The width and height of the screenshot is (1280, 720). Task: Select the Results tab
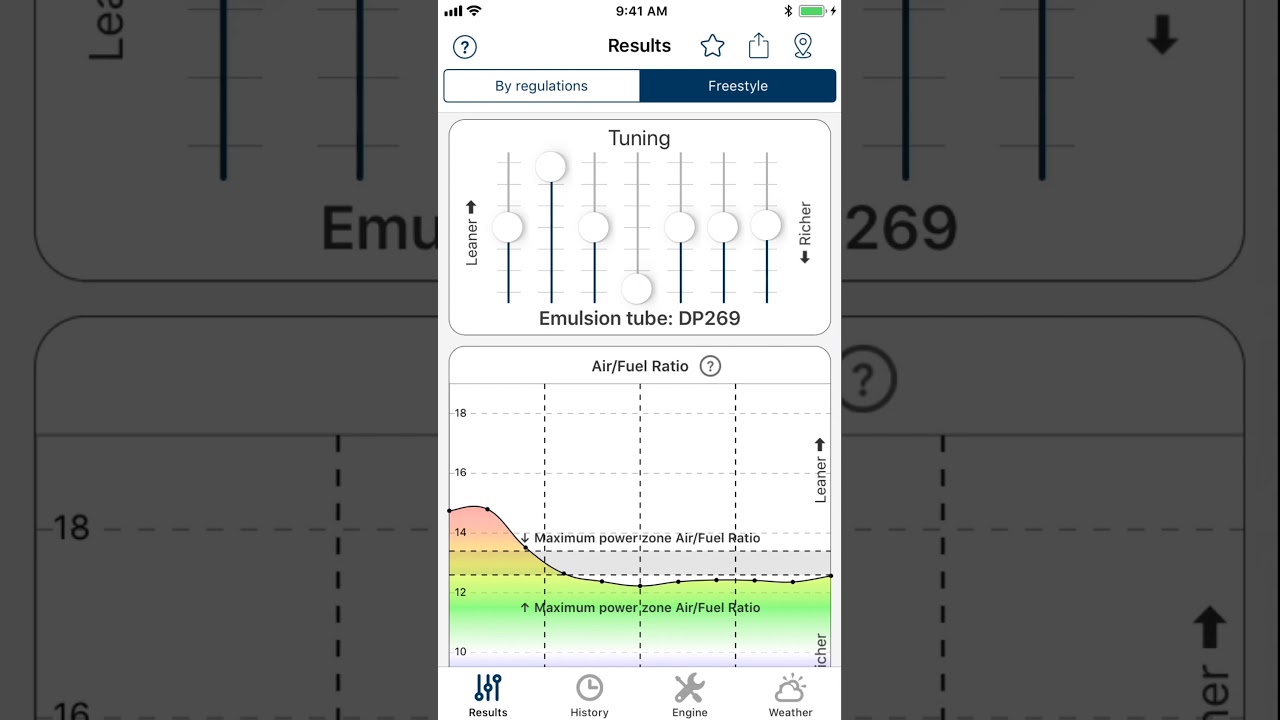pyautogui.click(x=488, y=695)
